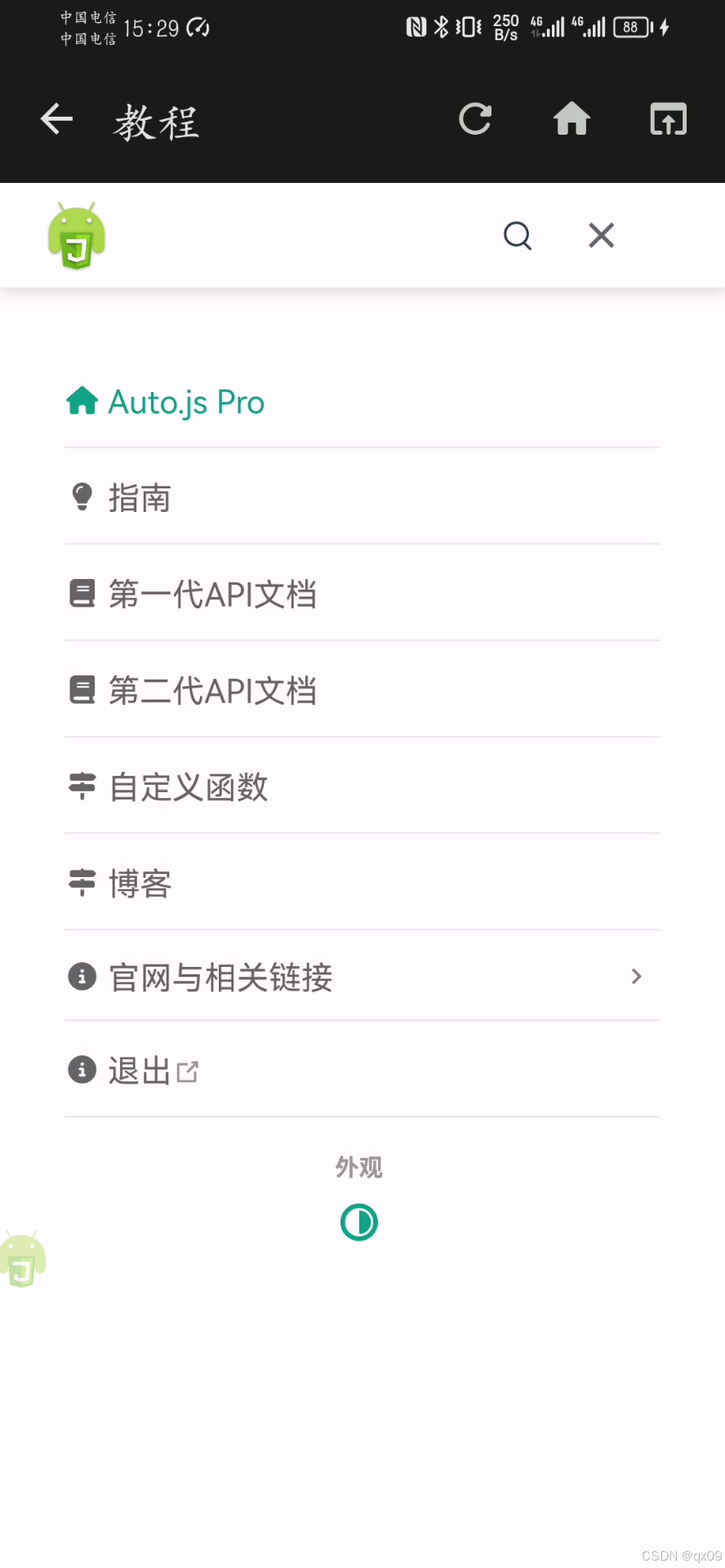Open page in external browser

click(669, 119)
